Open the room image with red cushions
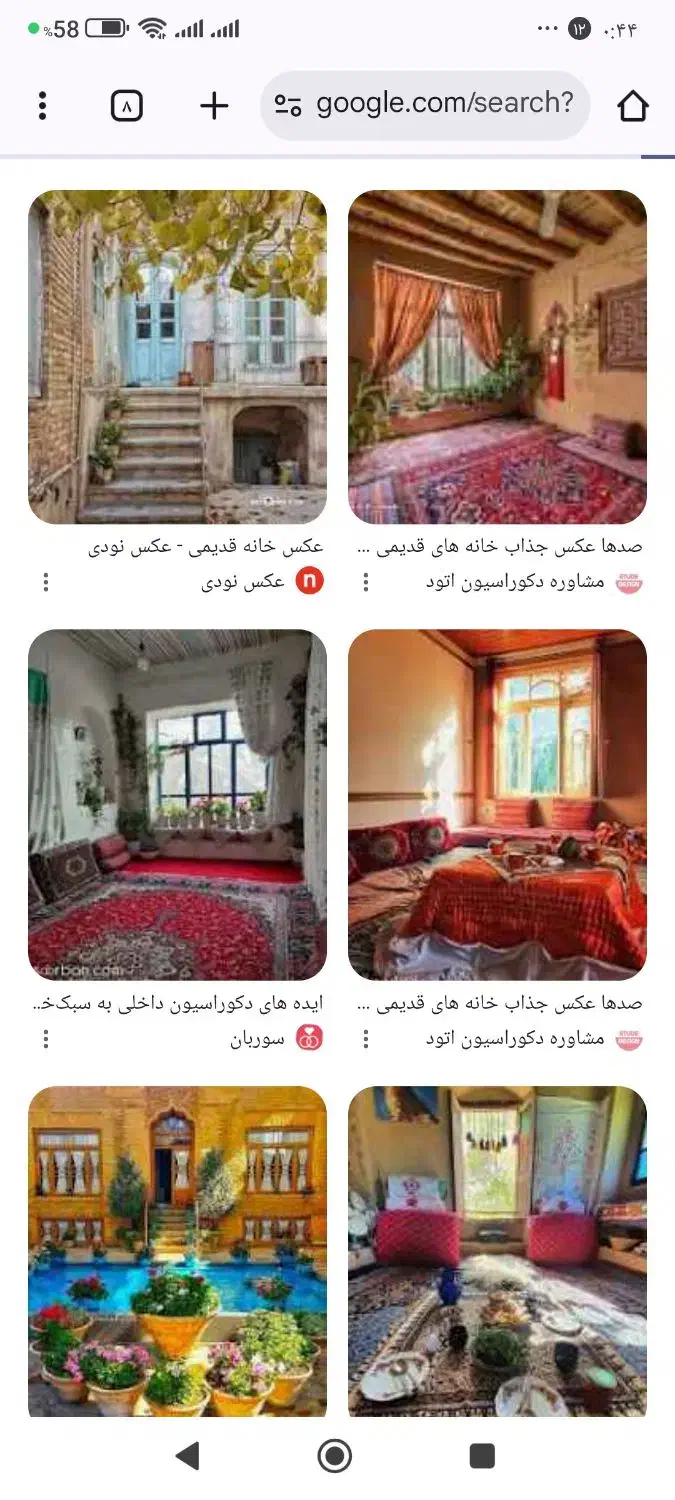 pyautogui.click(x=497, y=1250)
